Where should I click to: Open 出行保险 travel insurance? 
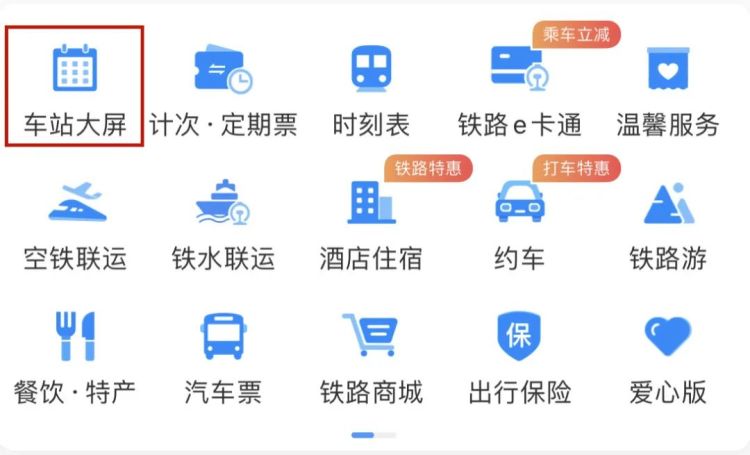click(x=519, y=354)
